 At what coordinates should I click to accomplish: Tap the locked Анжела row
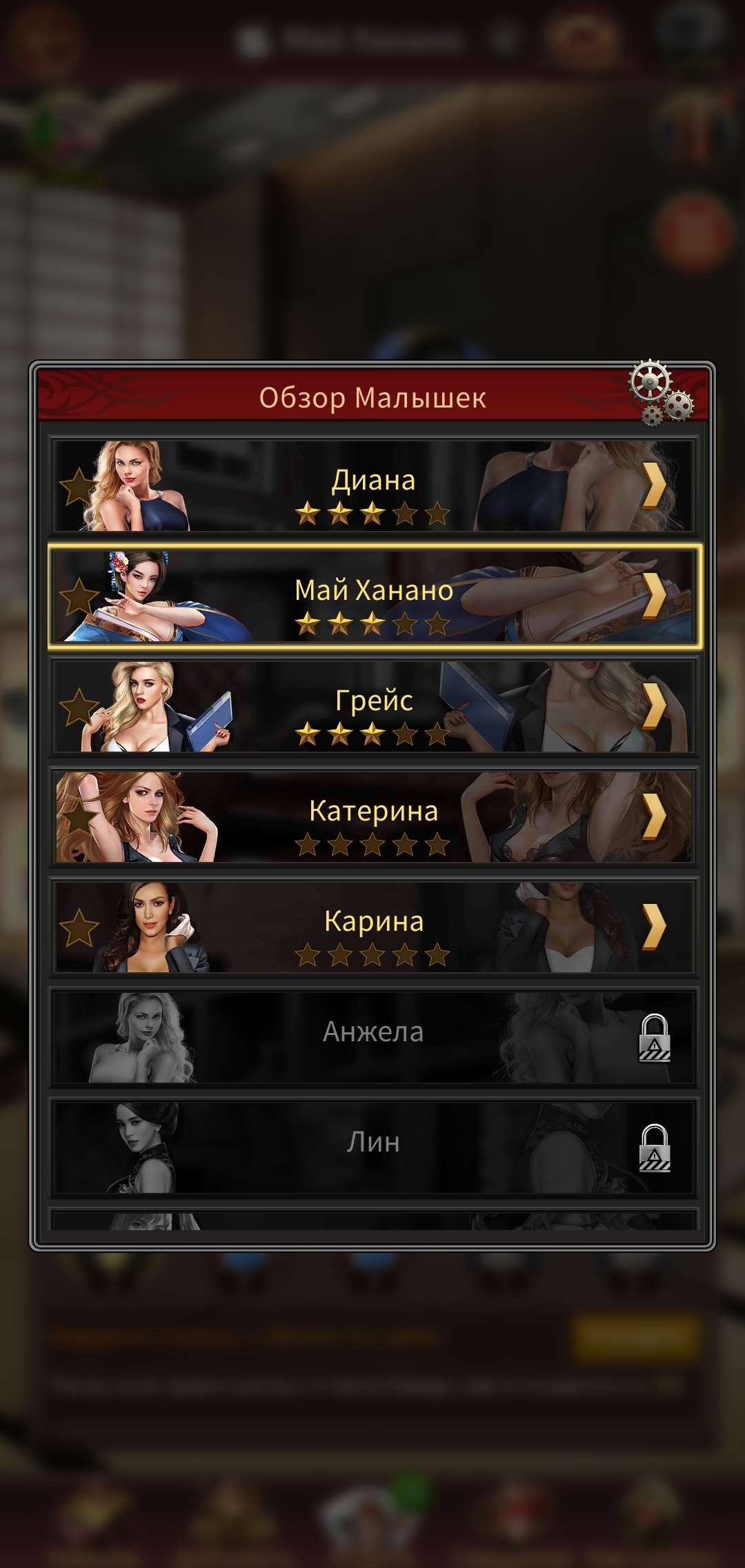point(372,1038)
